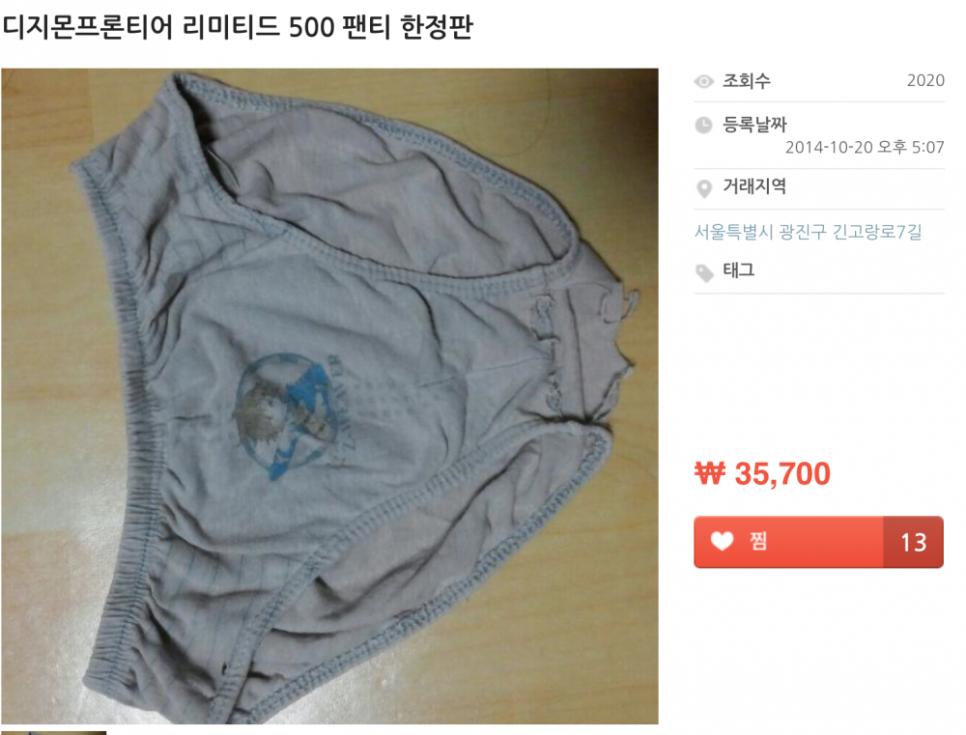Open the main product photo

329,396
